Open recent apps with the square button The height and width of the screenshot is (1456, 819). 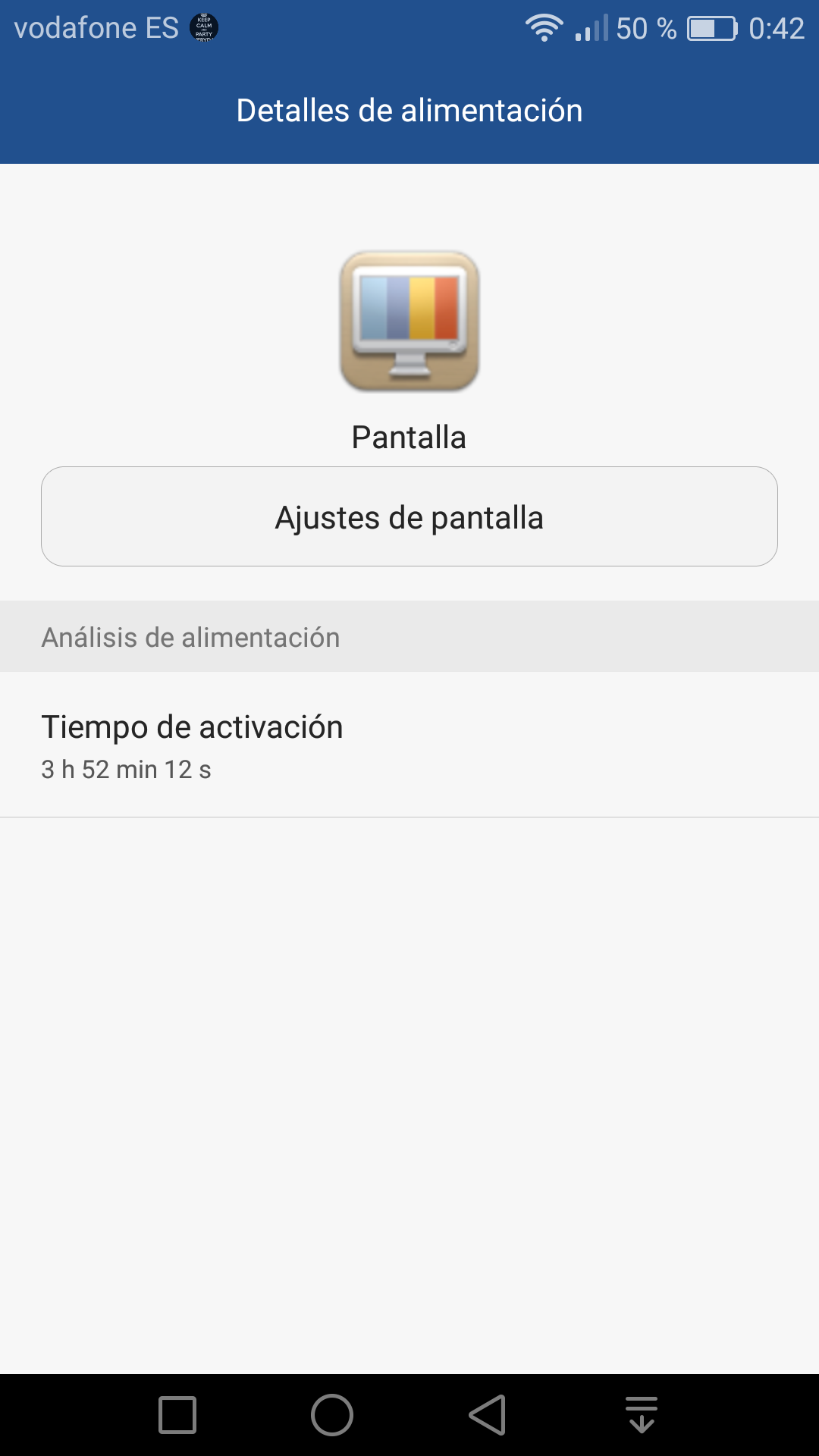[x=177, y=1415]
